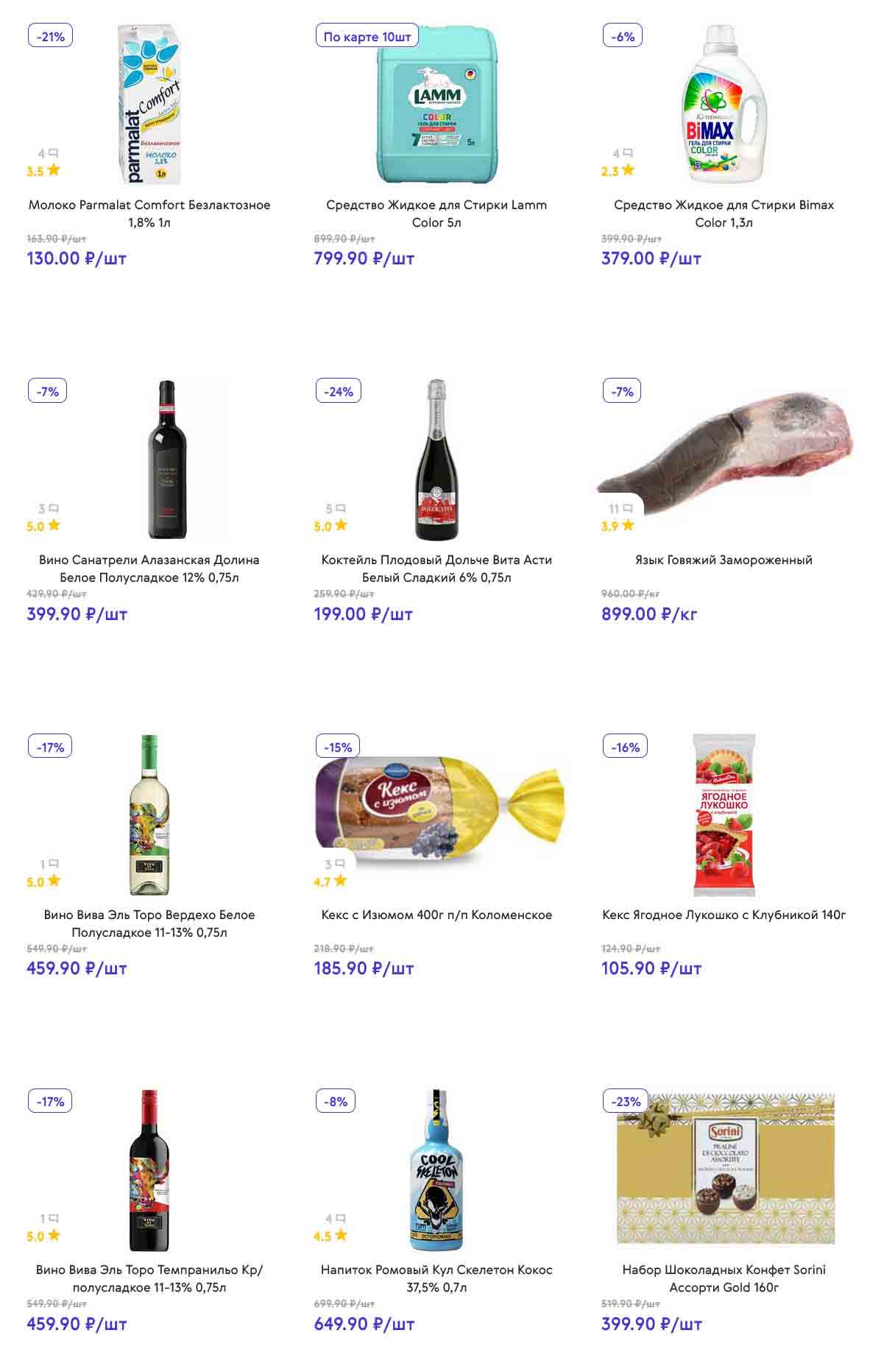Image resolution: width=884 pixels, height=1372 pixels.
Task: Select Вино Вива Эль Торо Вердехо
Action: point(149,923)
